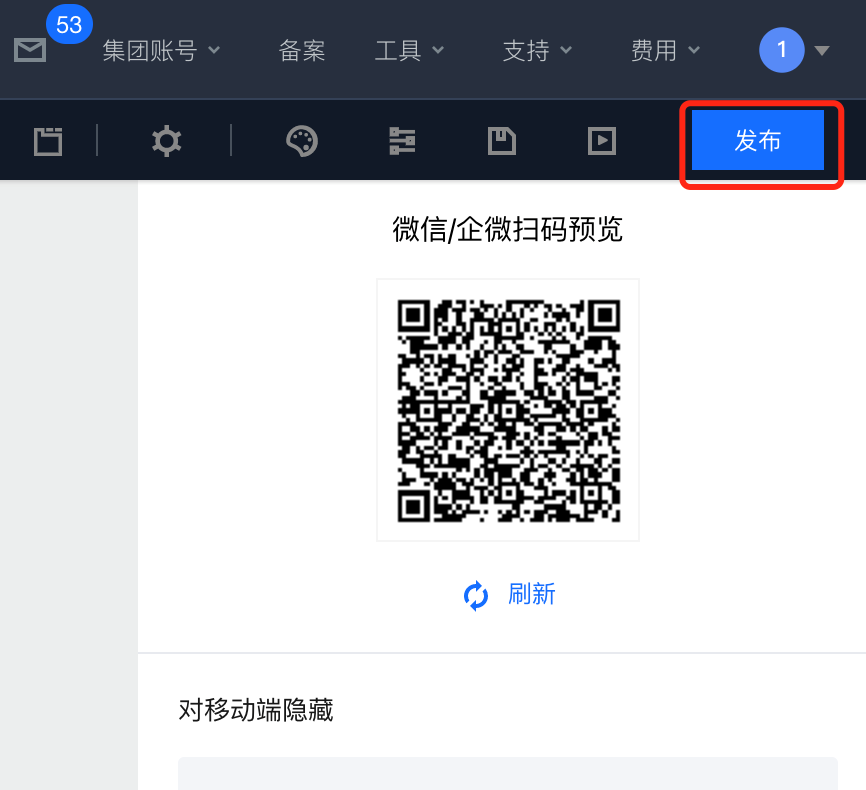Open the user account avatar menu
This screenshot has width=866, height=790.
[x=783, y=50]
